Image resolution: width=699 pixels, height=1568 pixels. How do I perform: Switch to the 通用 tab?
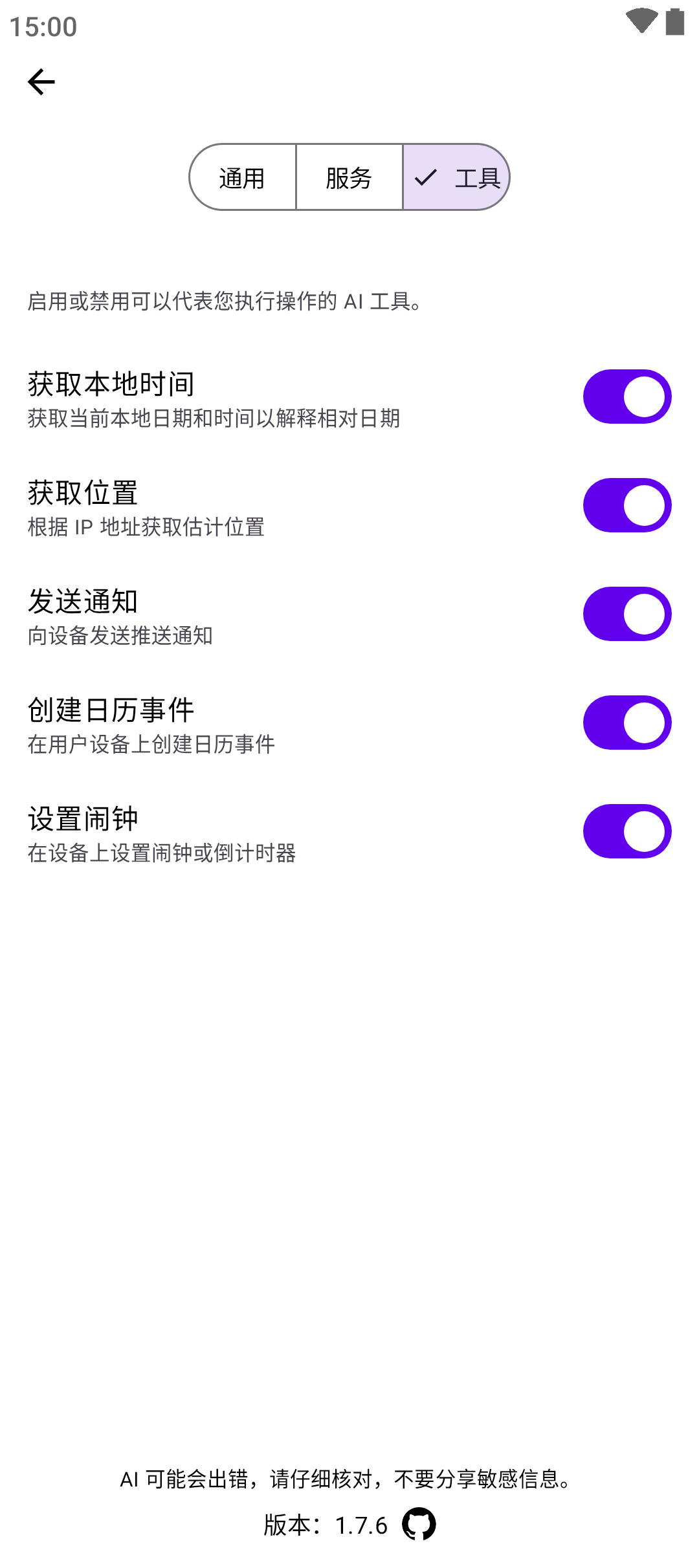click(x=243, y=177)
